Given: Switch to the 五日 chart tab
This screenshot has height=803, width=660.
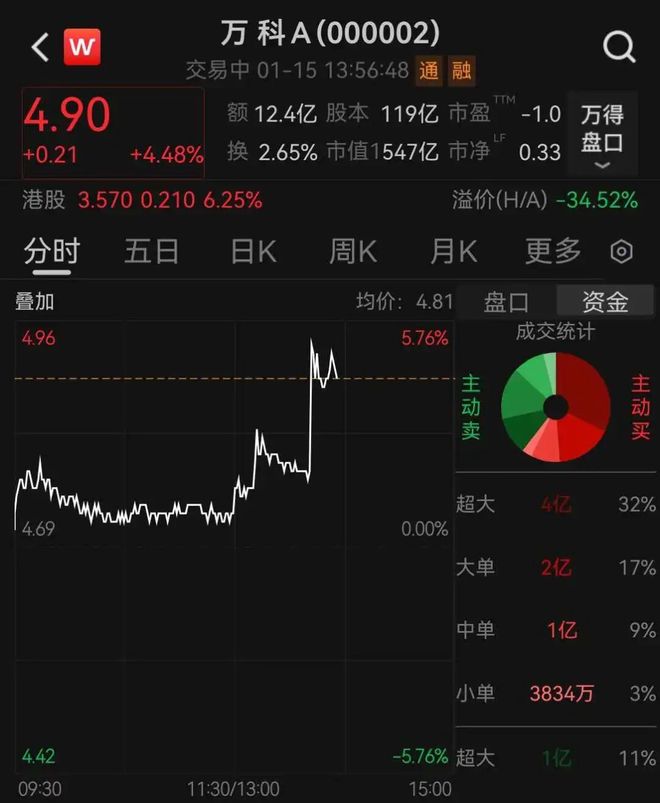Looking at the screenshot, I should (x=151, y=251).
